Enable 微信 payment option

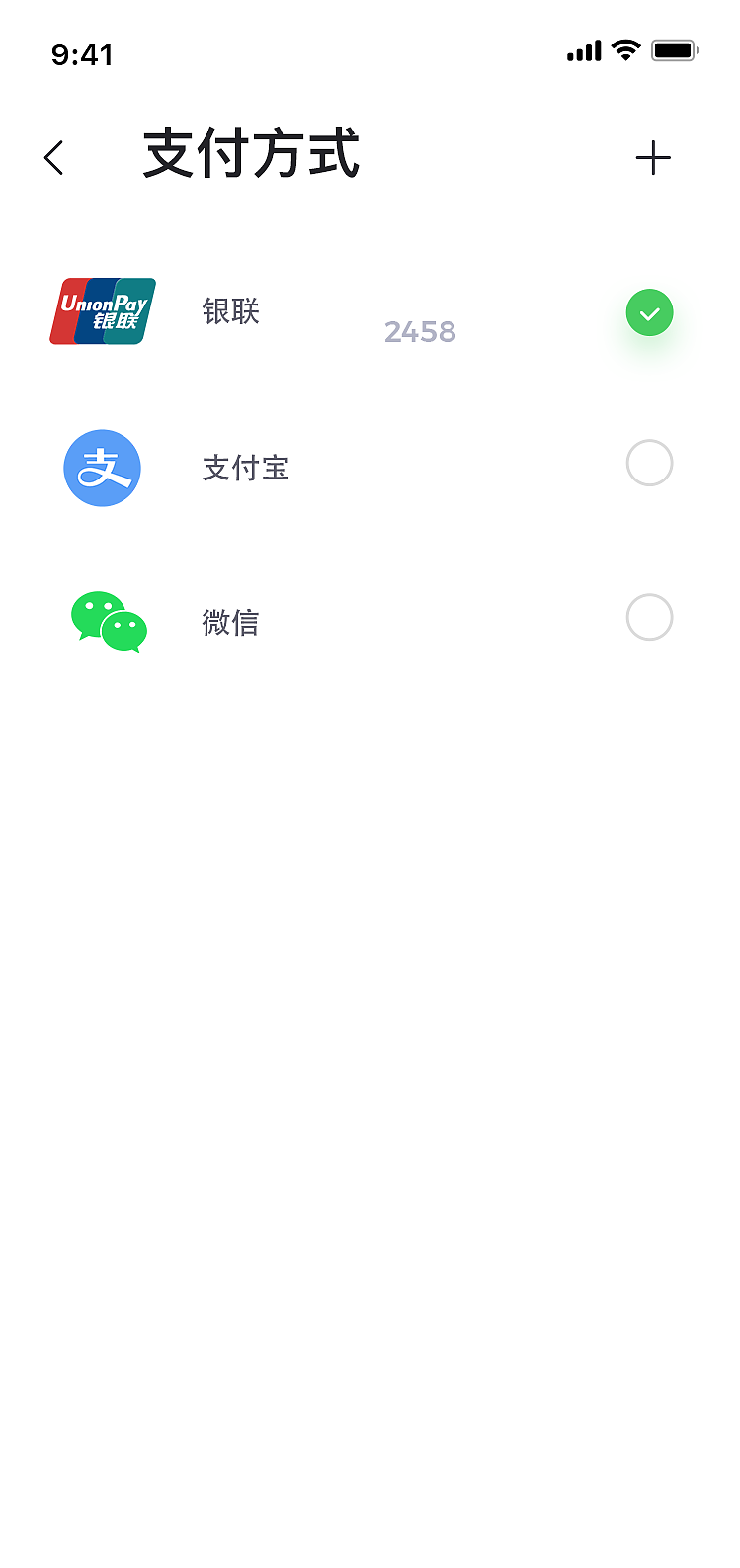[x=649, y=617]
